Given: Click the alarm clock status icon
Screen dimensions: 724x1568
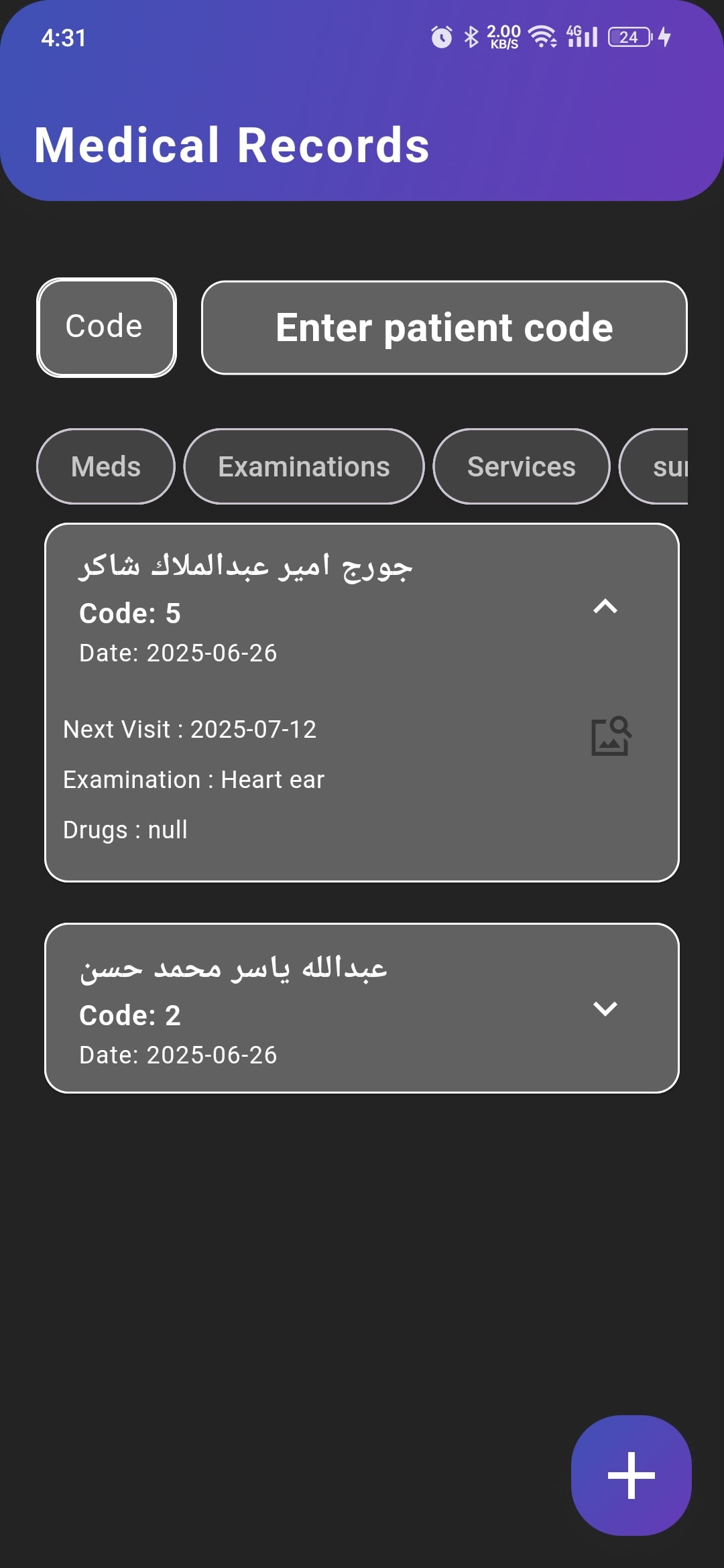Looking at the screenshot, I should (x=440, y=38).
